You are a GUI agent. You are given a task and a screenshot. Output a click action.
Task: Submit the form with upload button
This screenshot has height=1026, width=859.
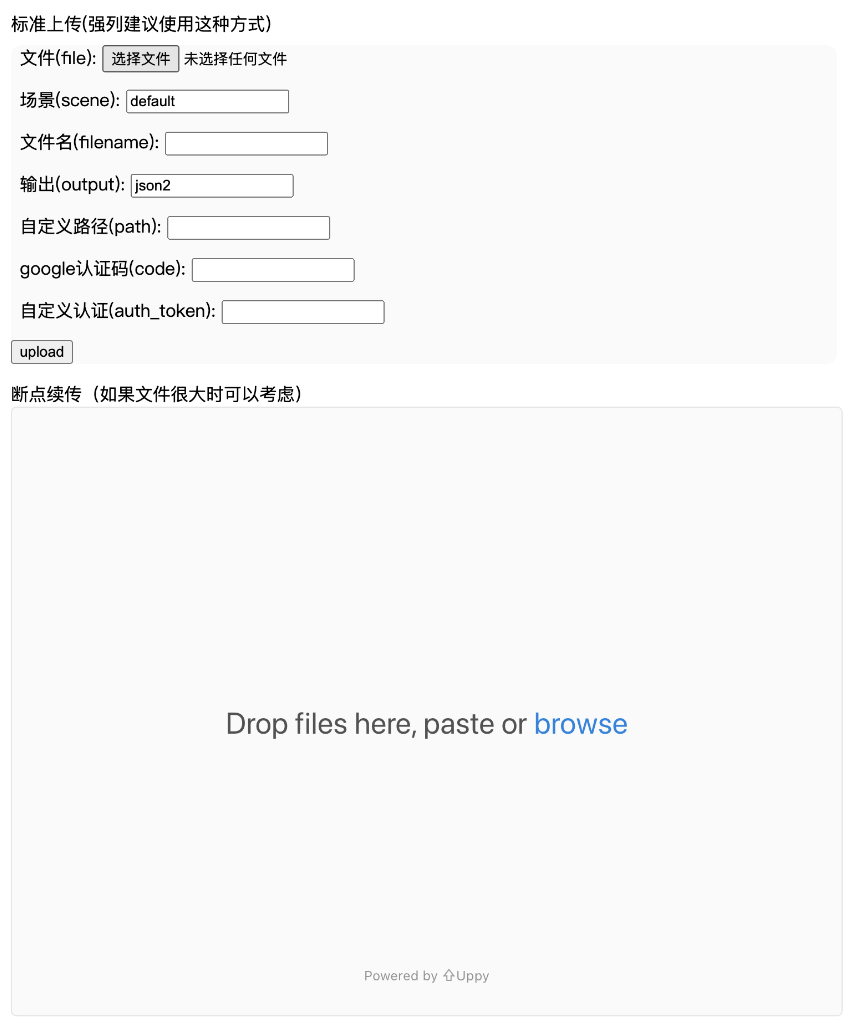point(42,352)
